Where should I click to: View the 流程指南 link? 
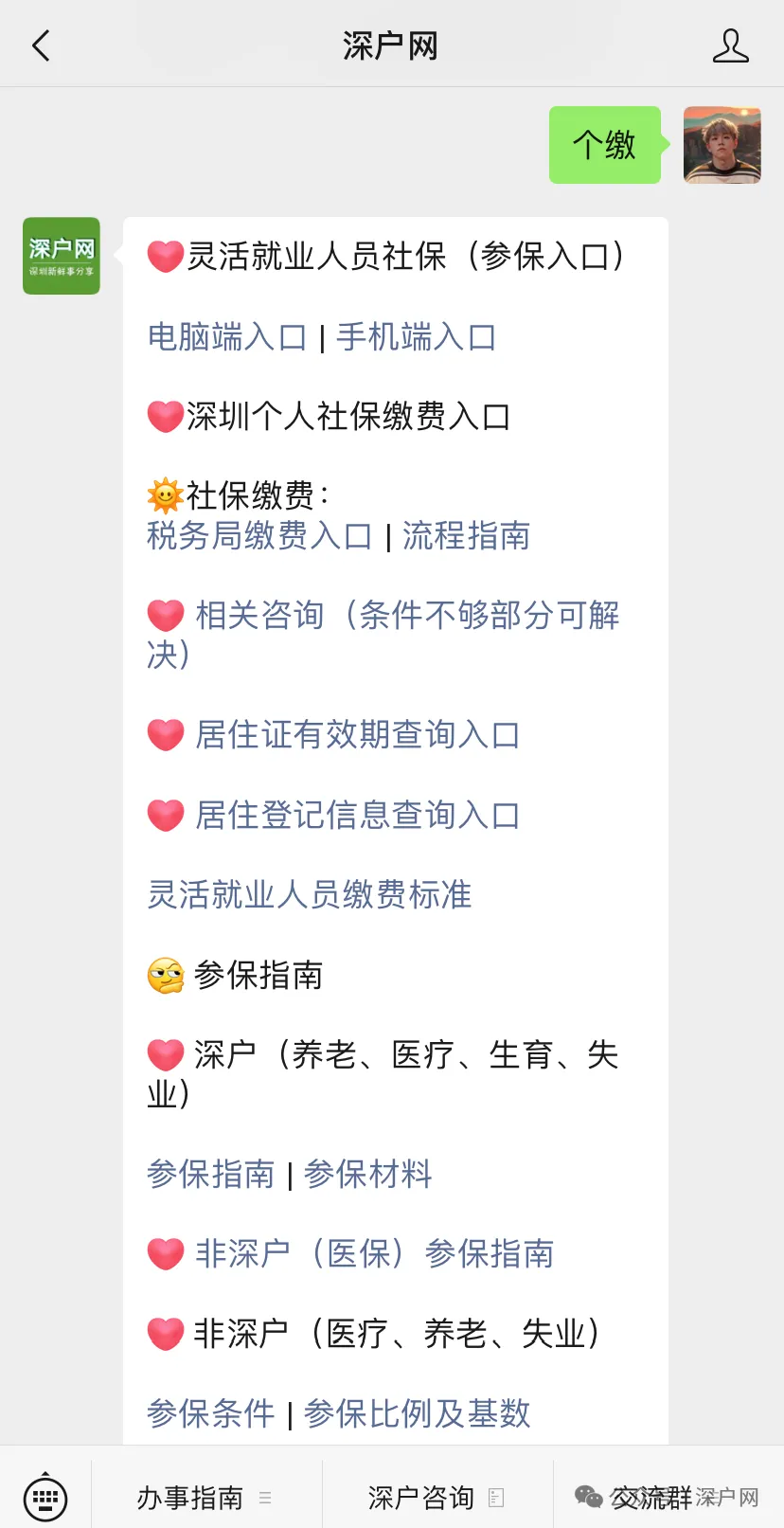(x=466, y=535)
